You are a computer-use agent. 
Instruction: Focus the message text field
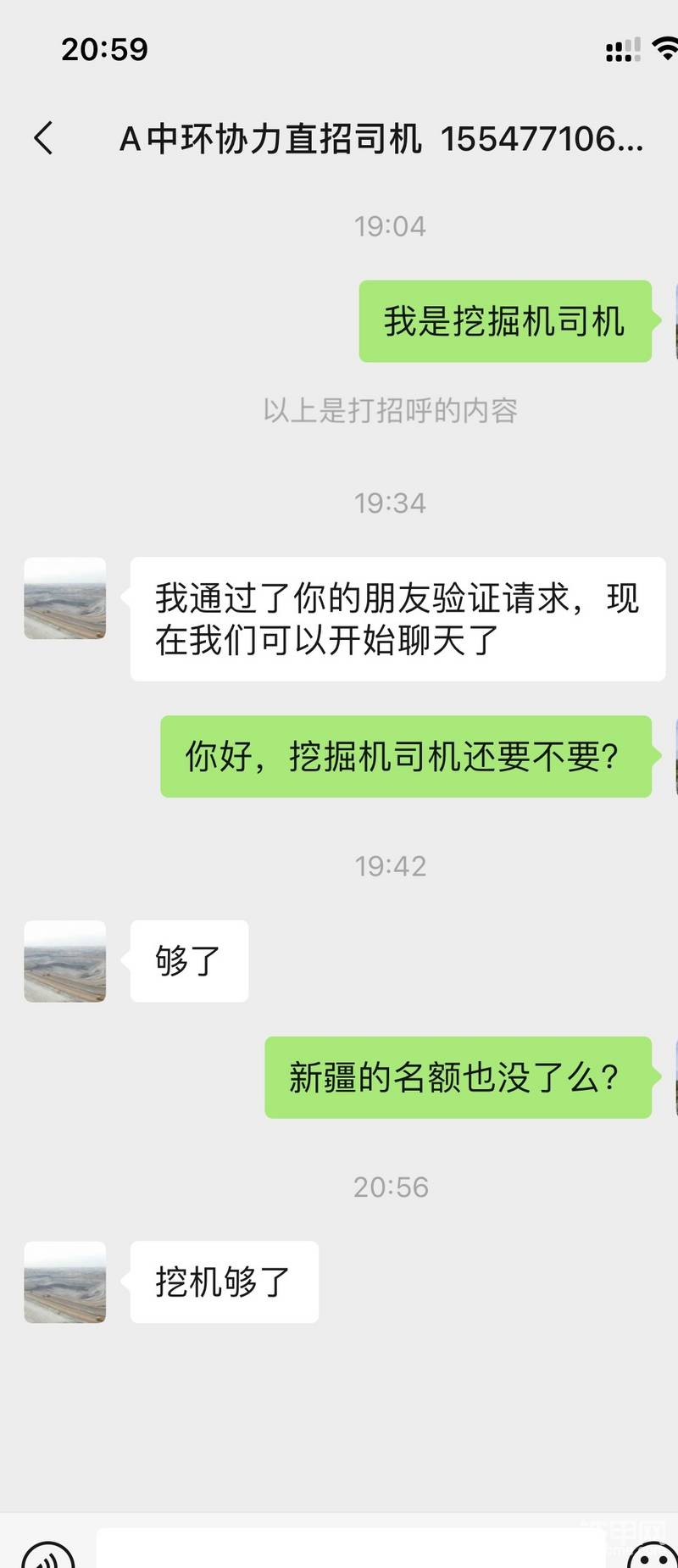(x=351, y=1551)
